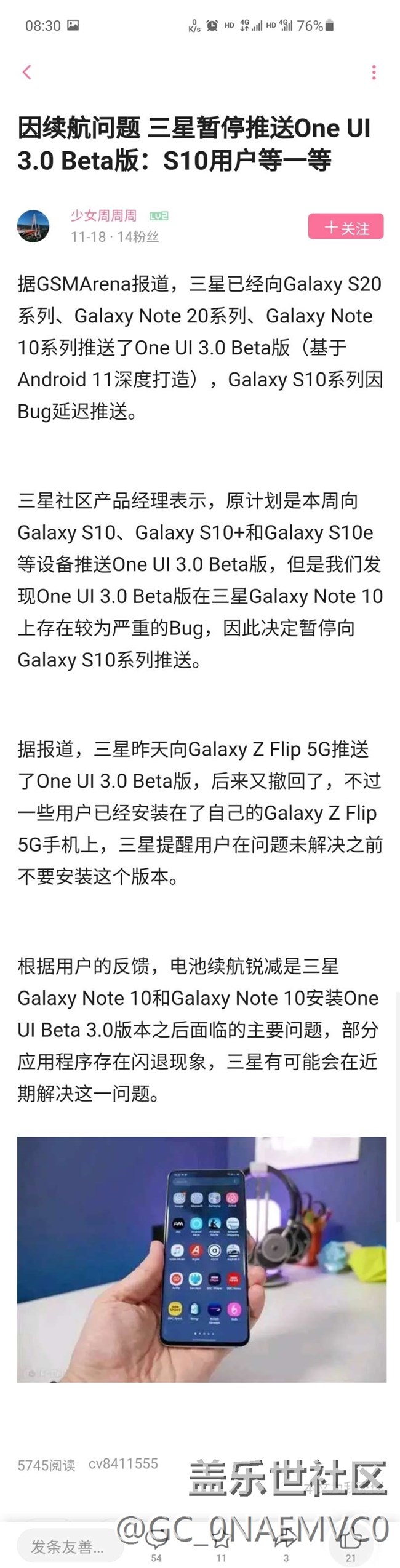Image resolution: width=400 pixels, height=1568 pixels.
Task: Open 少女周周周's profile avatar
Action: tap(33, 226)
